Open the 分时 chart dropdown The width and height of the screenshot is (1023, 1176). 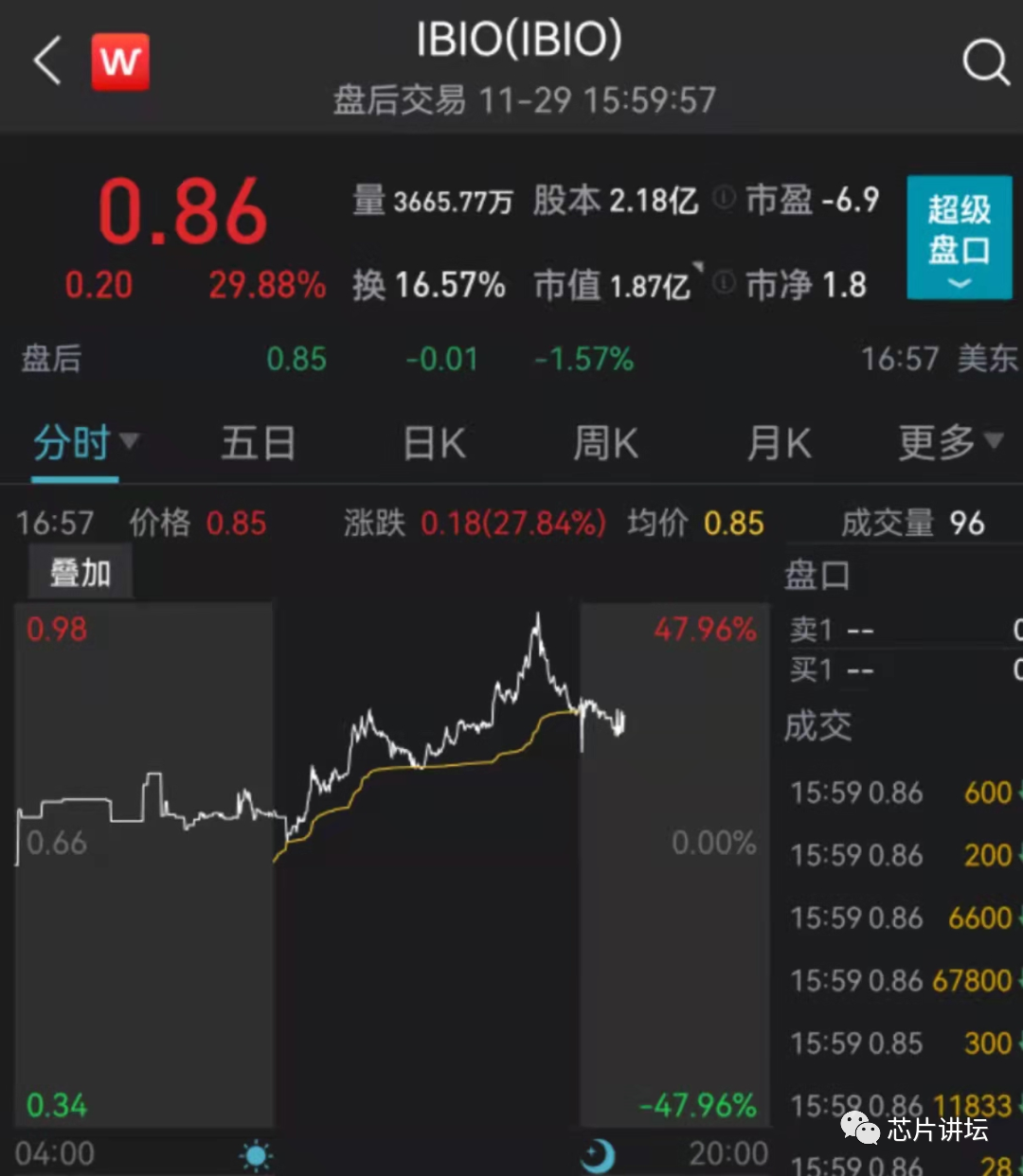(85, 442)
